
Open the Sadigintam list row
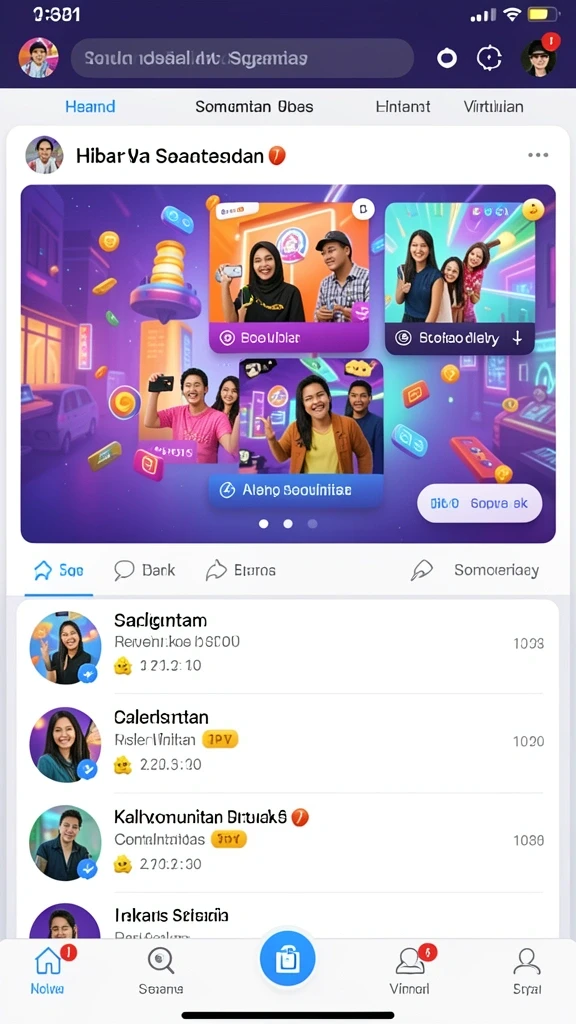tap(287, 647)
